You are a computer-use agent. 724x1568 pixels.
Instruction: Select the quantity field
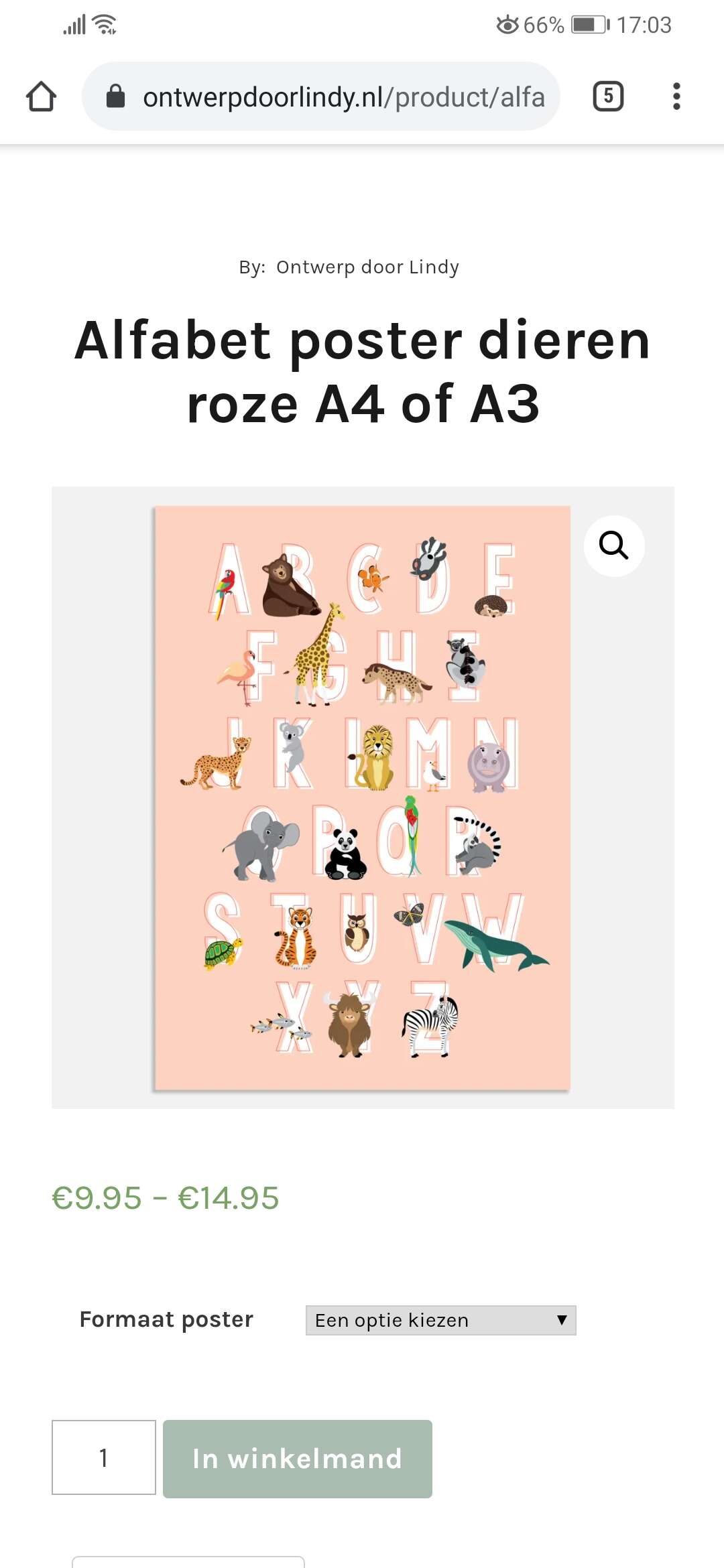104,1457
